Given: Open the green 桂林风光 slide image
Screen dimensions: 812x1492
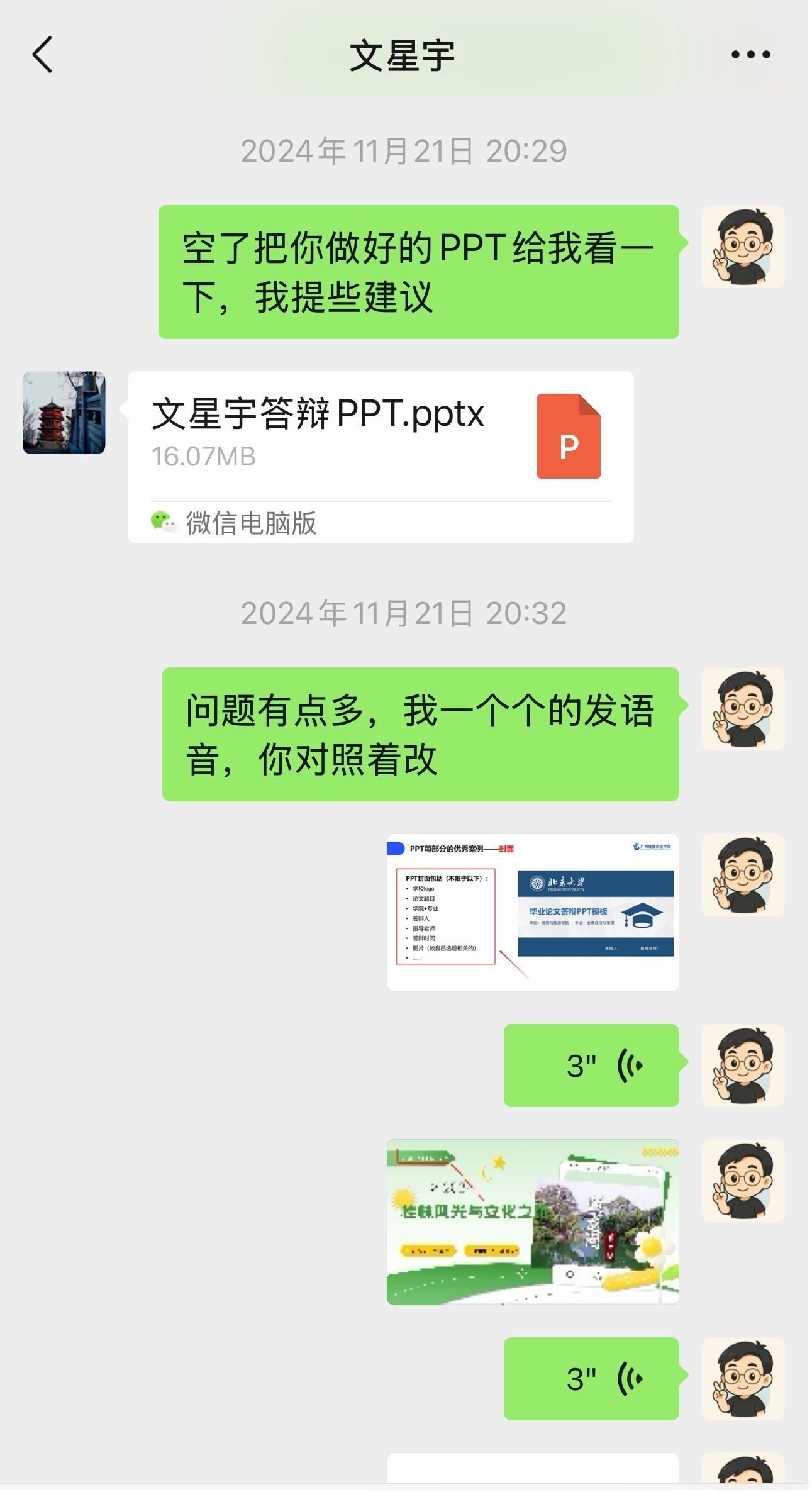Looking at the screenshot, I should [532, 1222].
